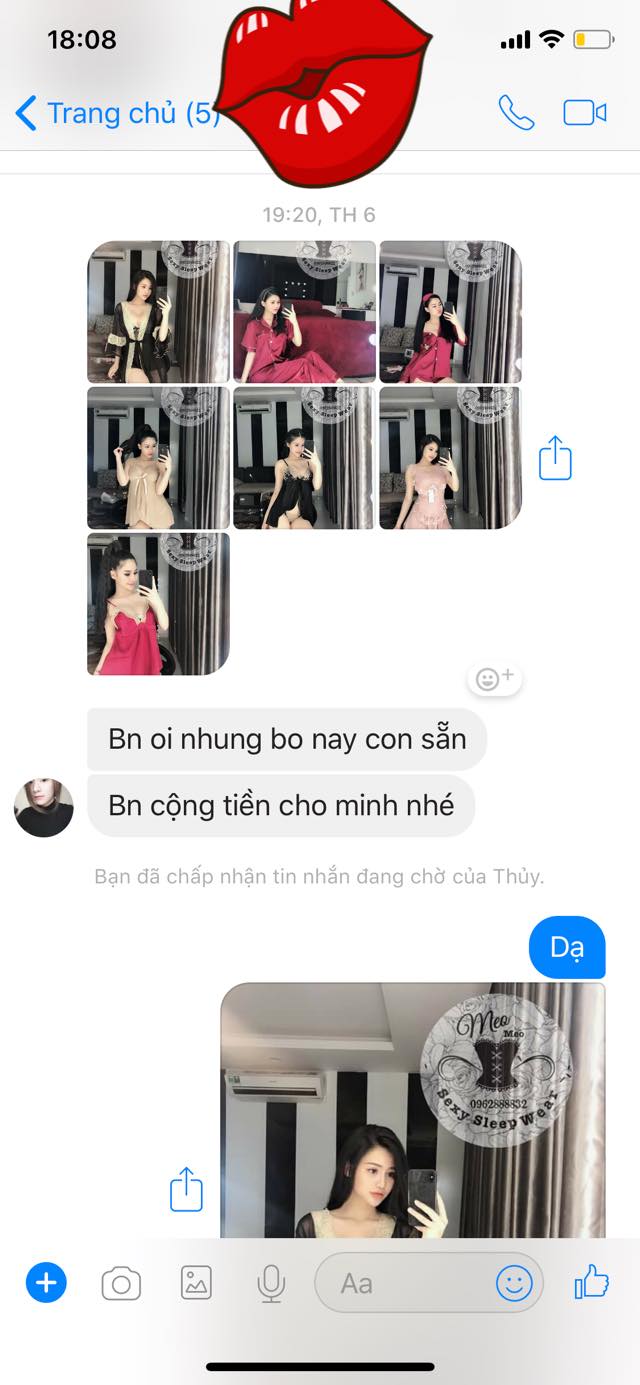Send a thumbs-up like
640x1385 pixels.
[x=592, y=1281]
